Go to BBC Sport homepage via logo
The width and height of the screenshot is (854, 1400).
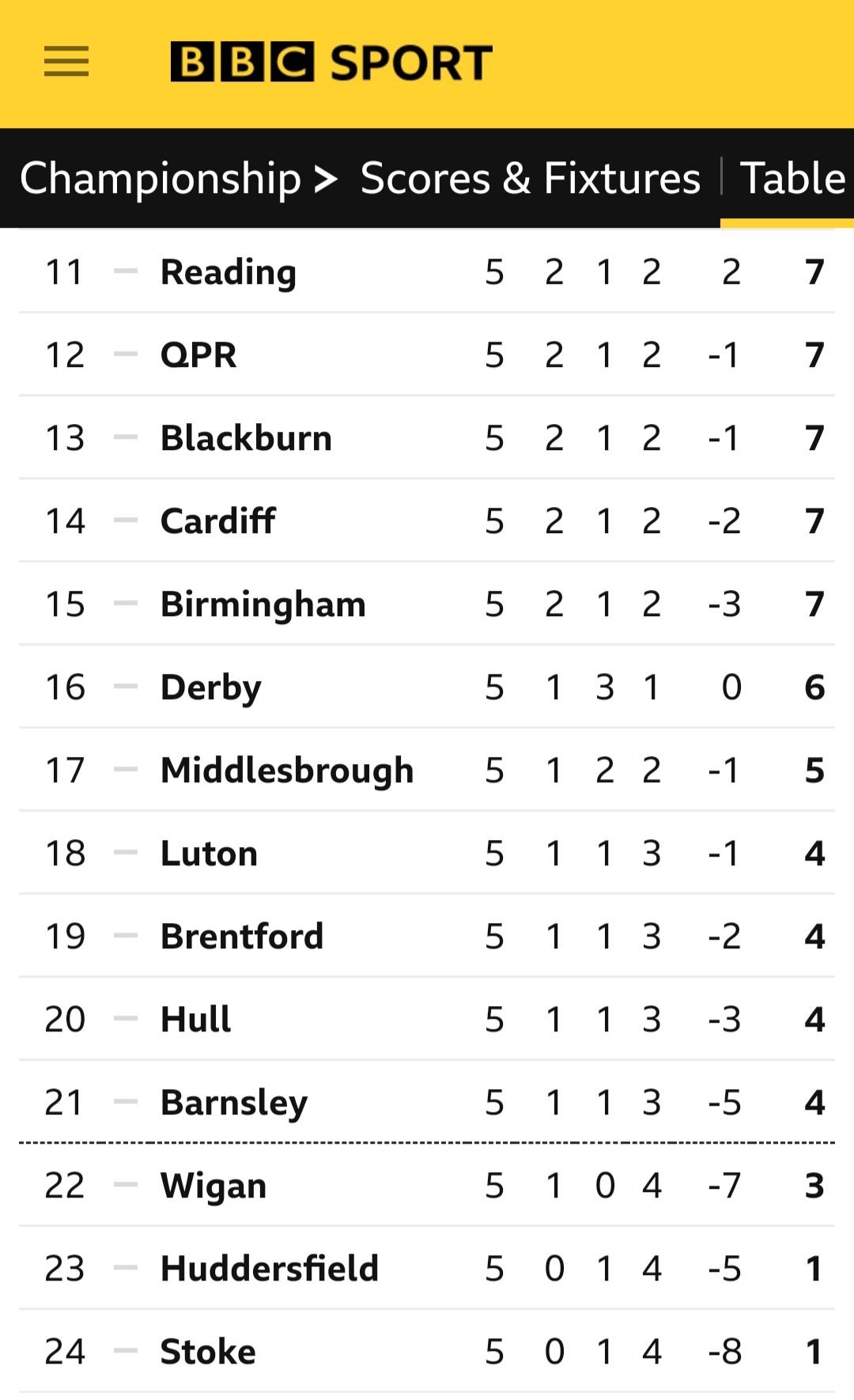click(x=331, y=62)
